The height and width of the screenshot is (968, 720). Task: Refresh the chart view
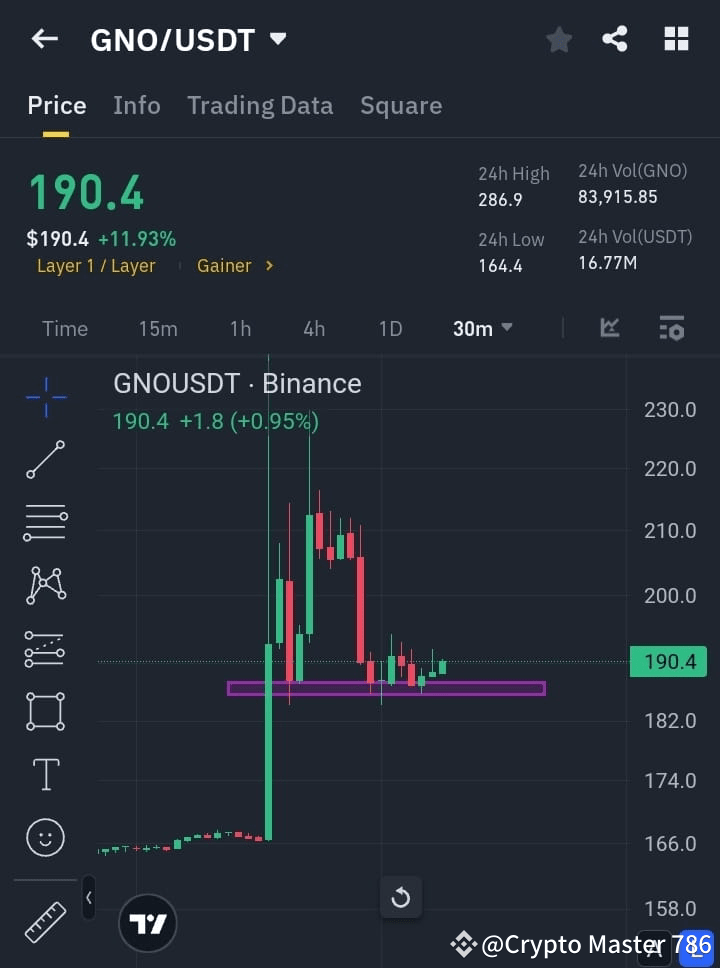tap(400, 898)
